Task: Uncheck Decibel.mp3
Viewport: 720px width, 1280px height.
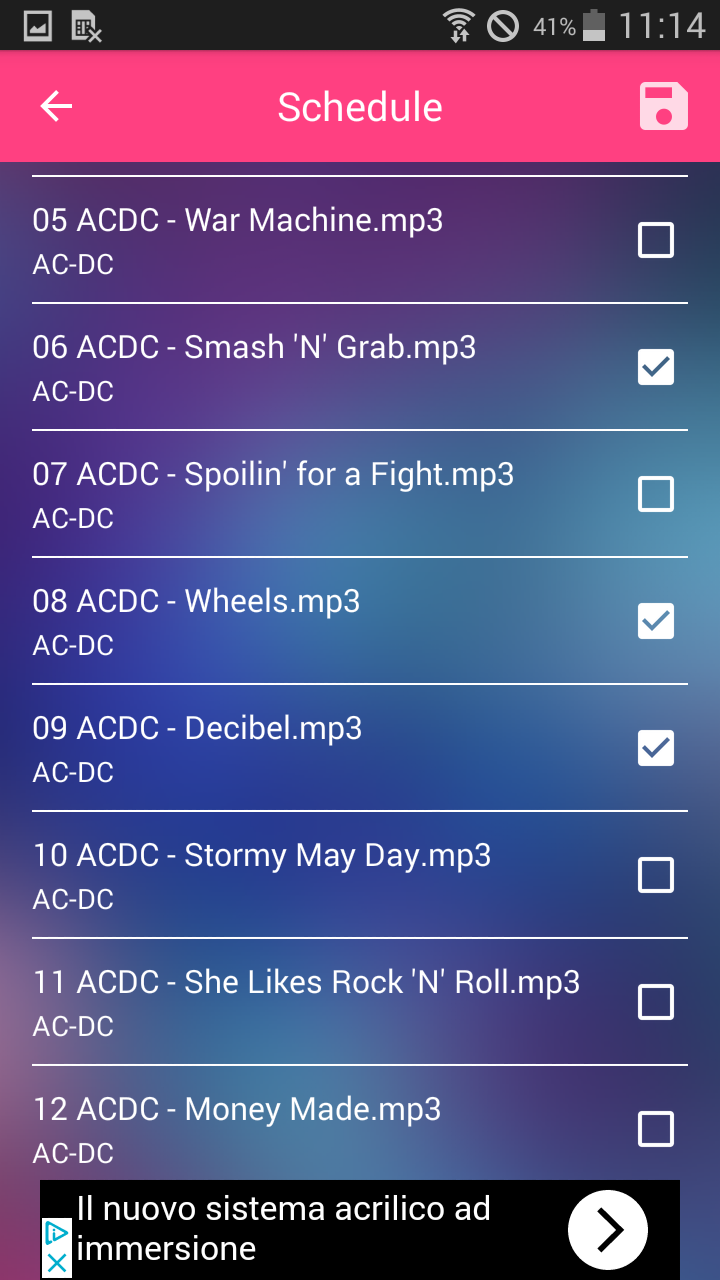Action: pos(656,748)
